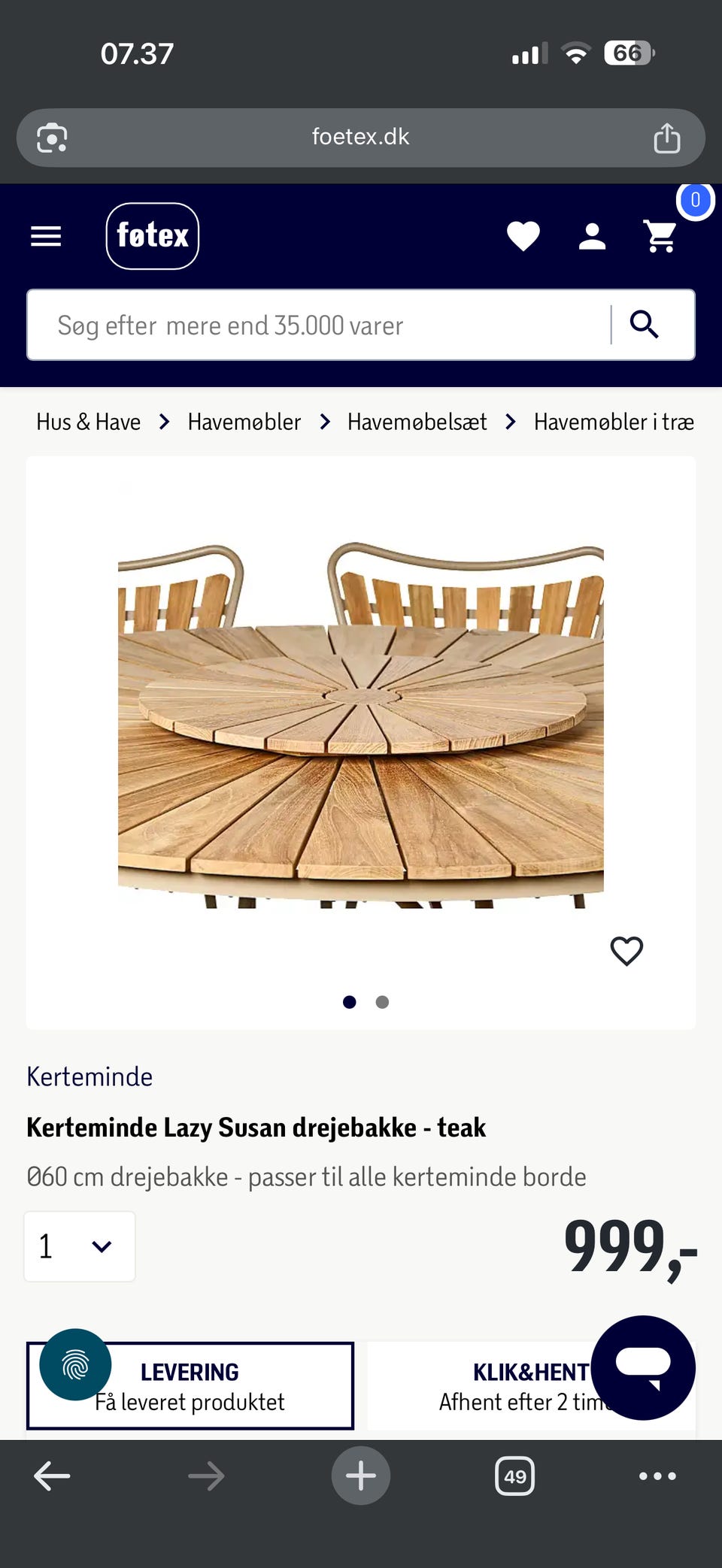Open the shopping cart
Image resolution: width=722 pixels, height=1568 pixels.
pyautogui.click(x=660, y=235)
